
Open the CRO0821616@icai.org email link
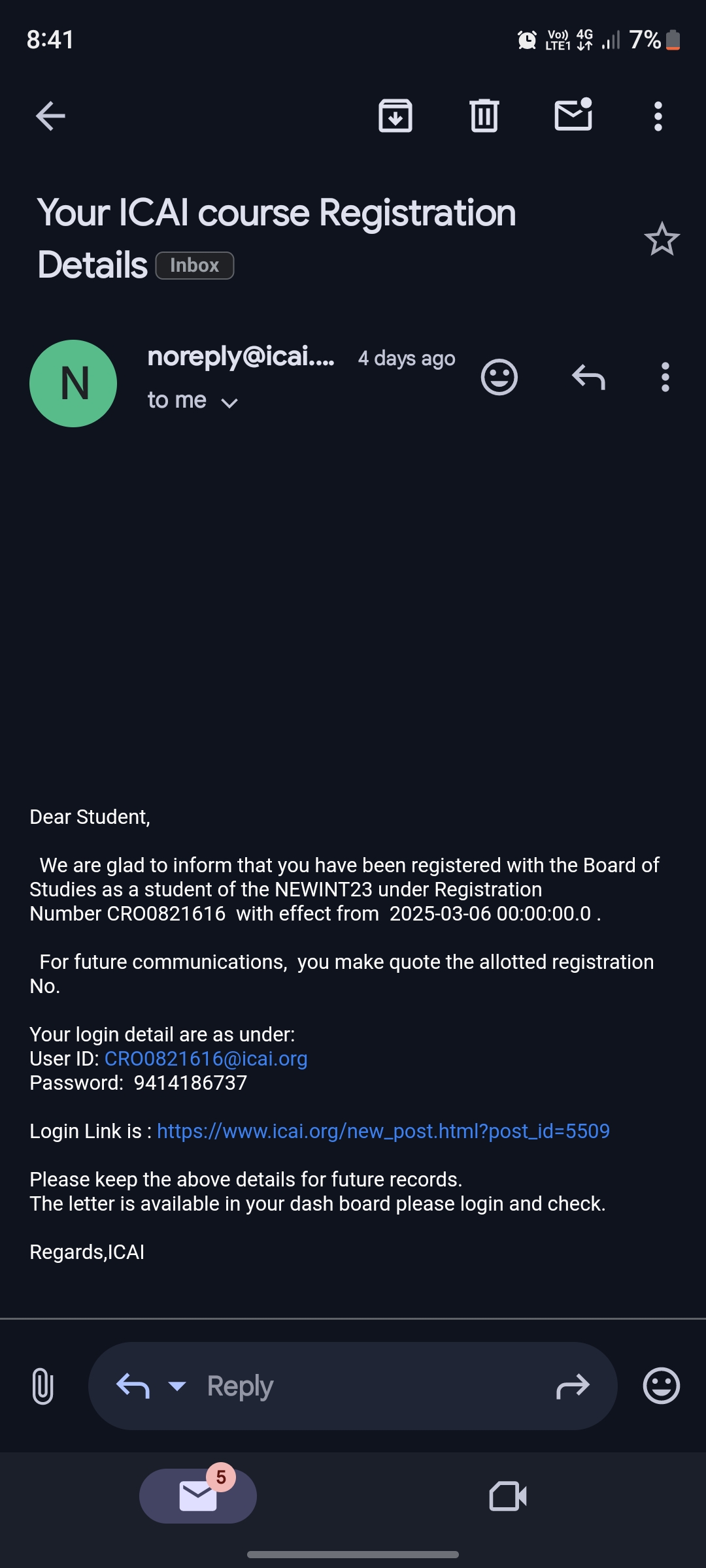[x=206, y=1058]
